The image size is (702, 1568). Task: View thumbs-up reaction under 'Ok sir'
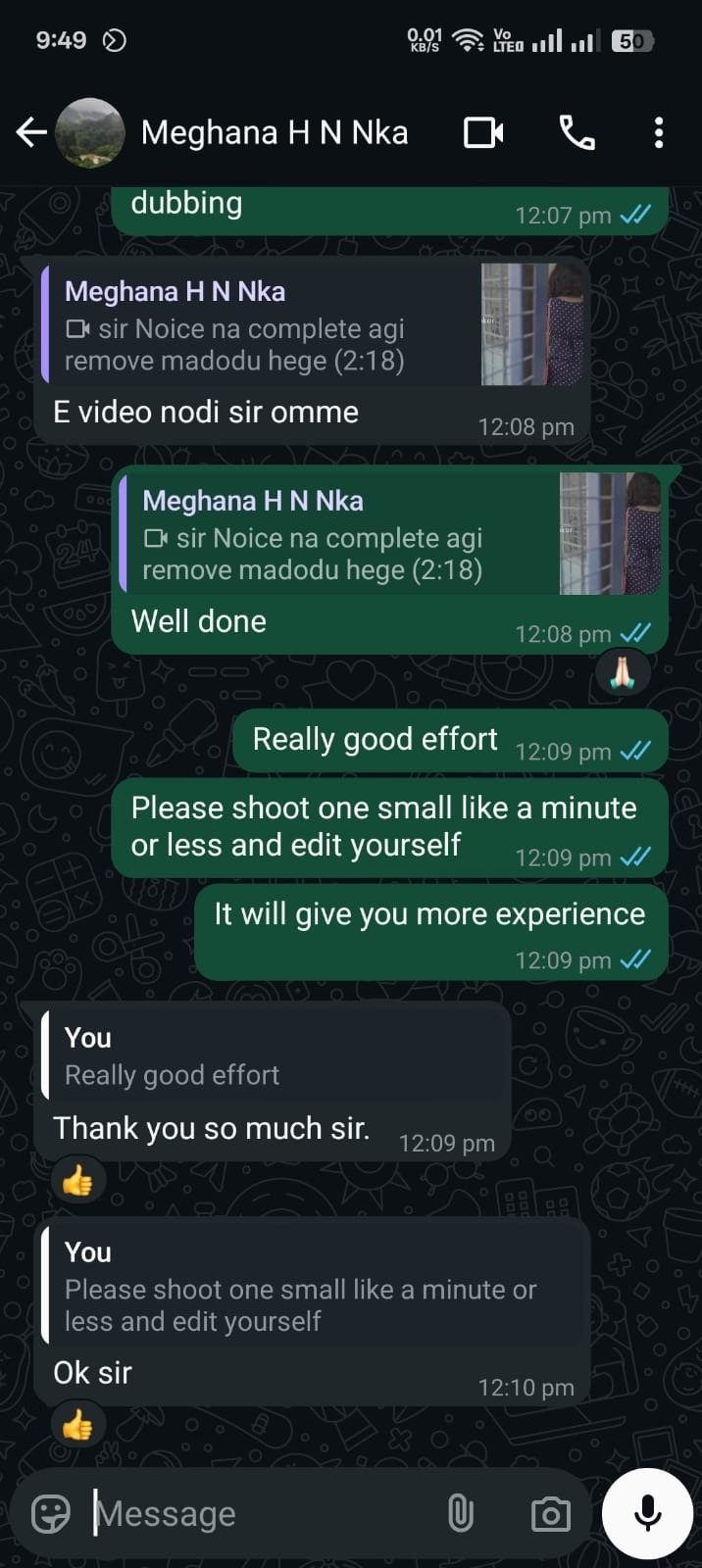77,1425
